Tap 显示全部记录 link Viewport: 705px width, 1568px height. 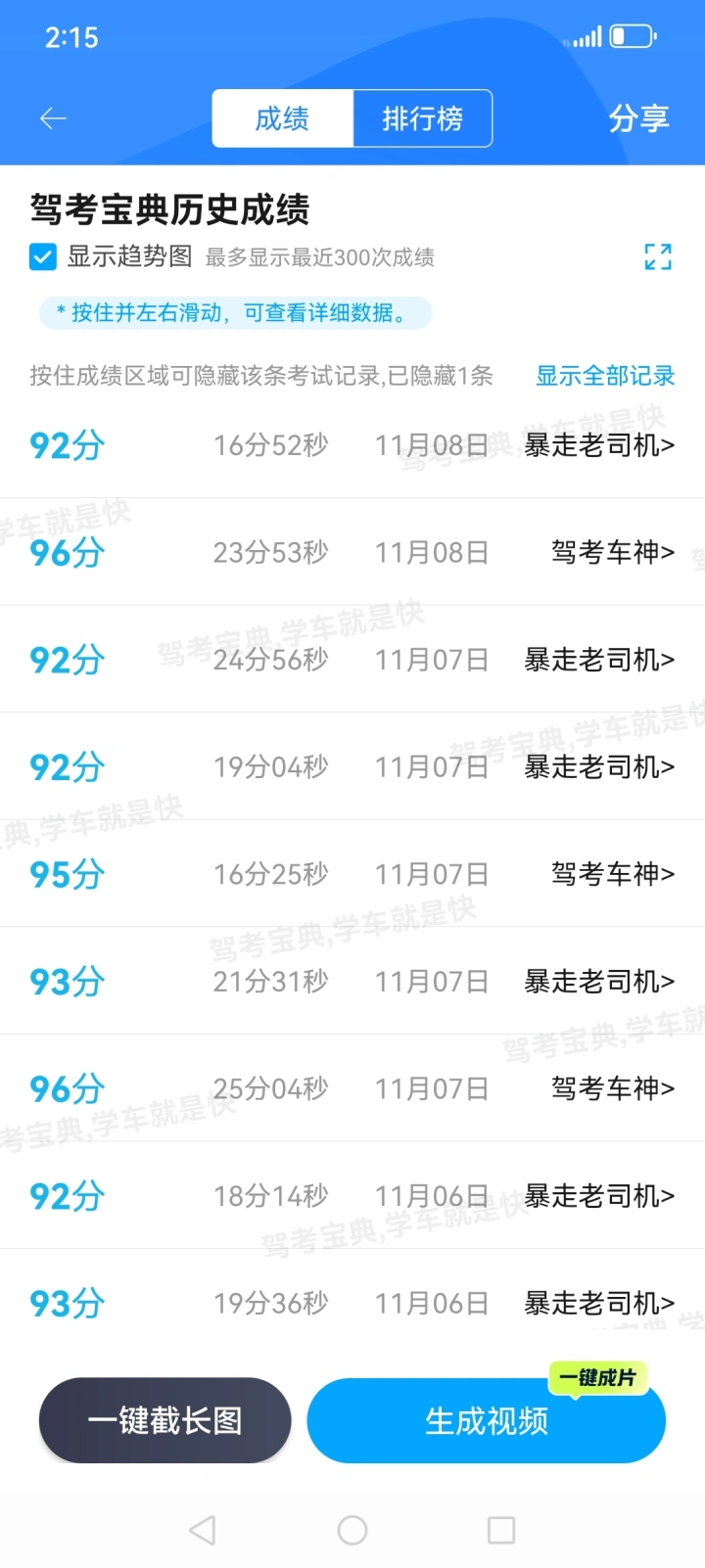(605, 376)
